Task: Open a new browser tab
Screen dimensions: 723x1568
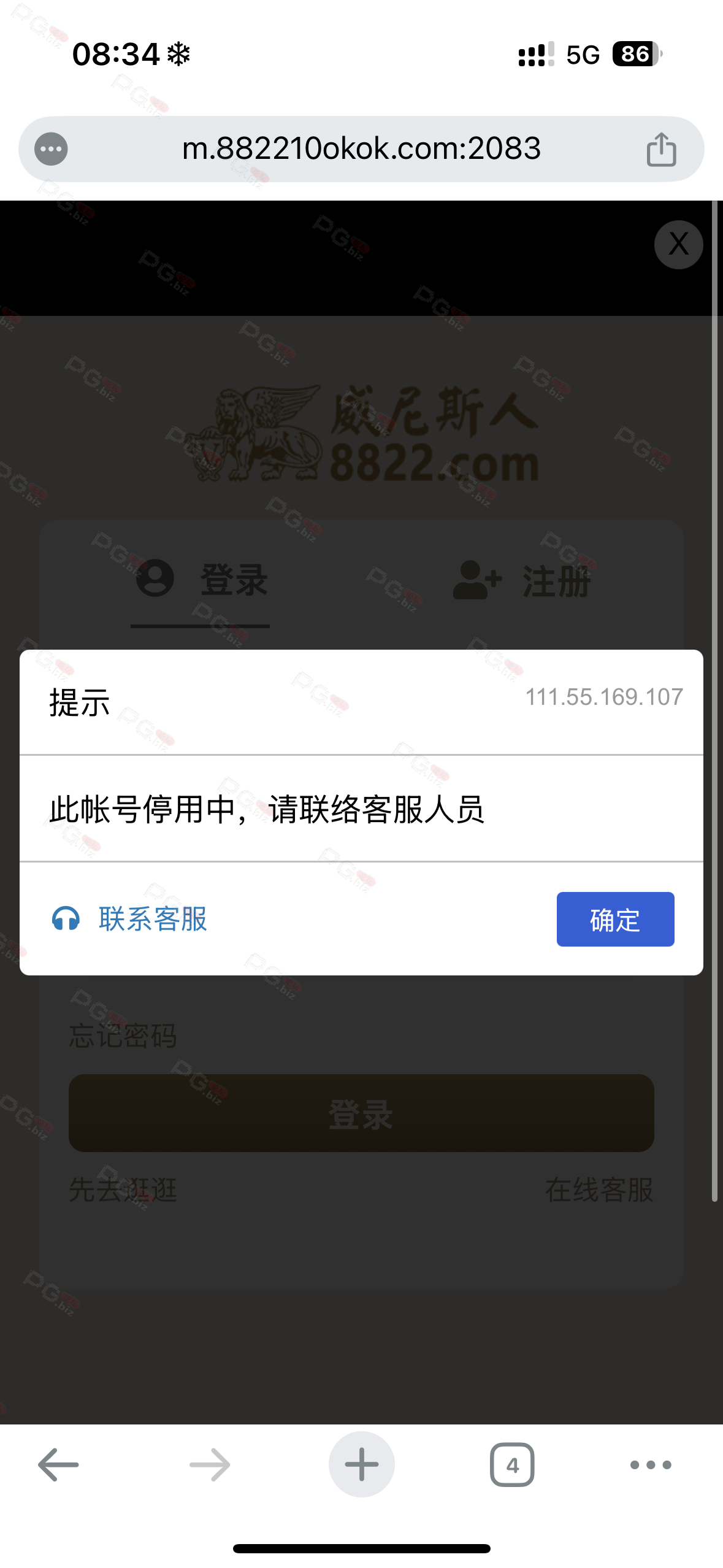Action: pos(361,1464)
